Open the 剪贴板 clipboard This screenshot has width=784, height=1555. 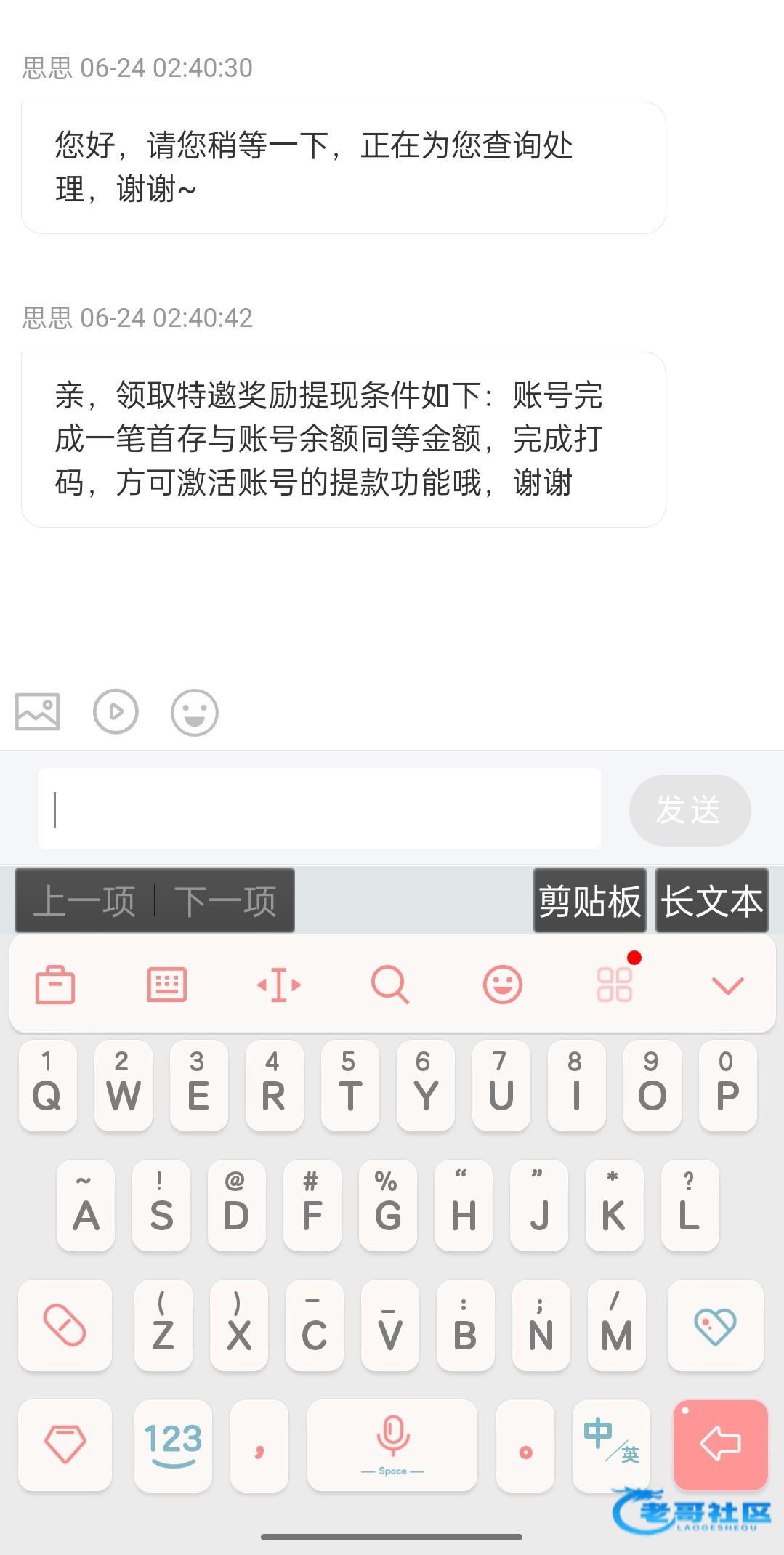click(x=589, y=901)
